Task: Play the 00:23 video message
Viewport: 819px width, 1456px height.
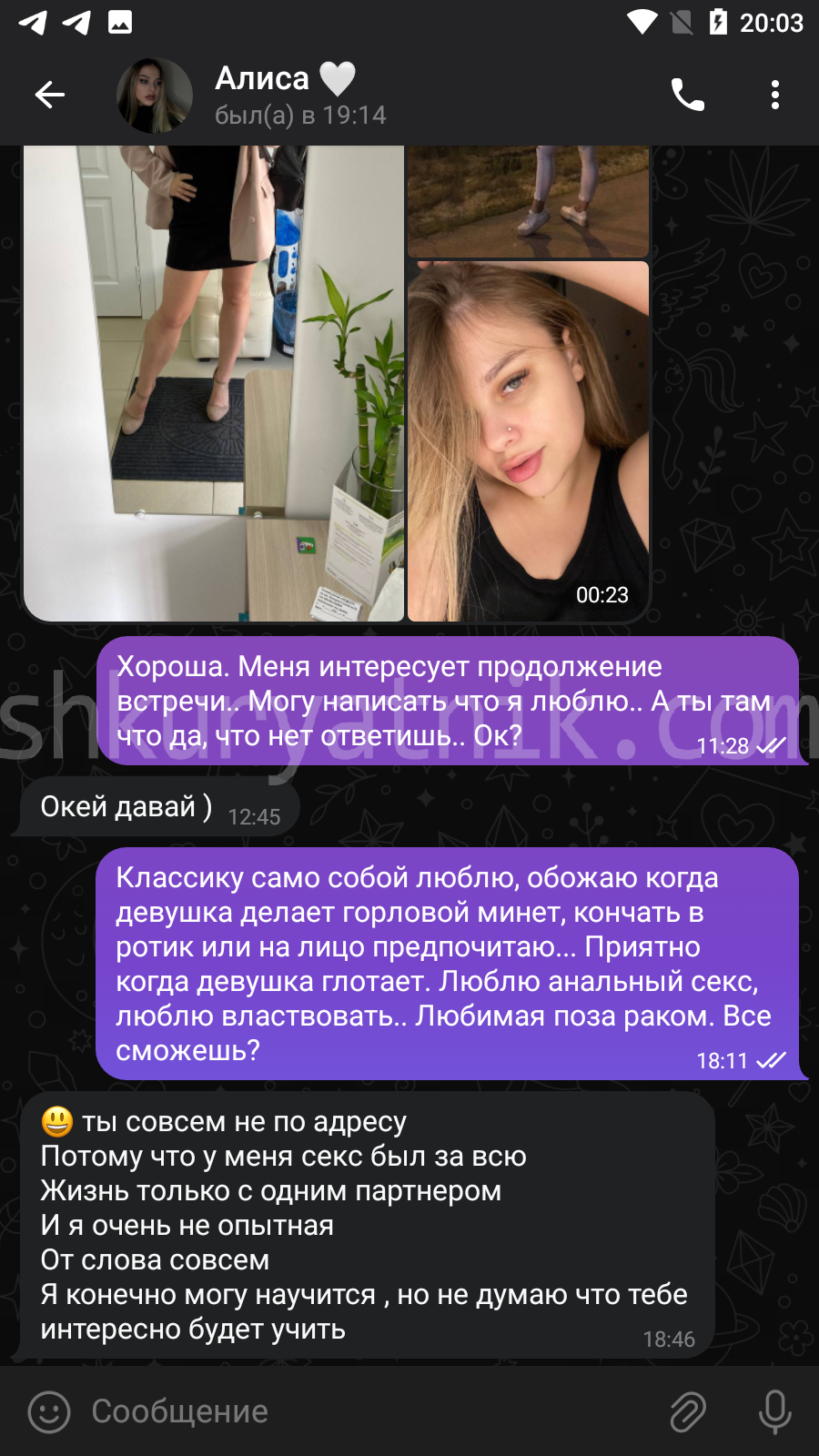Action: tap(529, 441)
